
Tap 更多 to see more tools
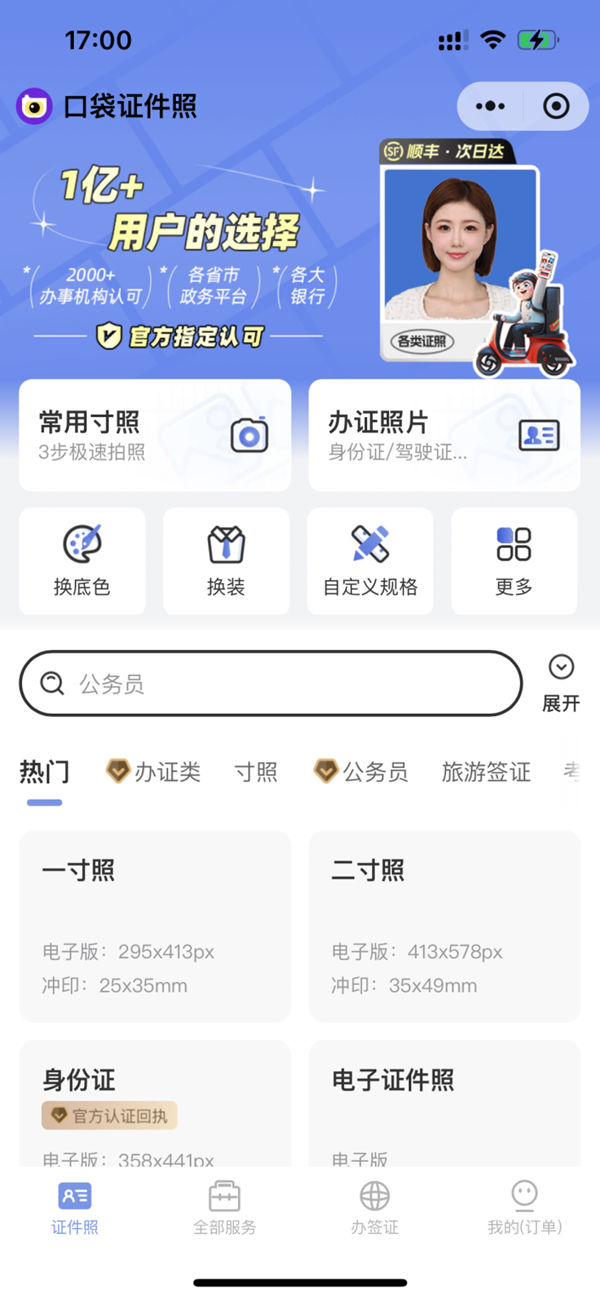pos(514,561)
